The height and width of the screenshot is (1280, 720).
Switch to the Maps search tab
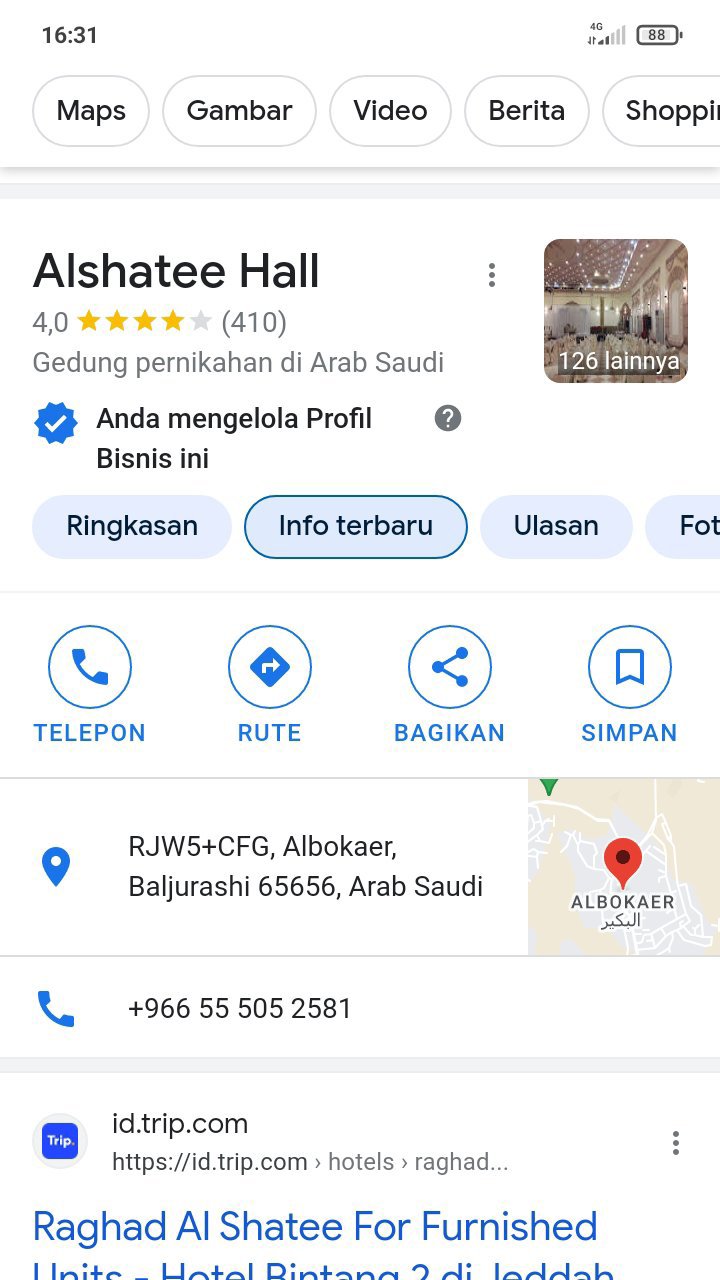91,111
